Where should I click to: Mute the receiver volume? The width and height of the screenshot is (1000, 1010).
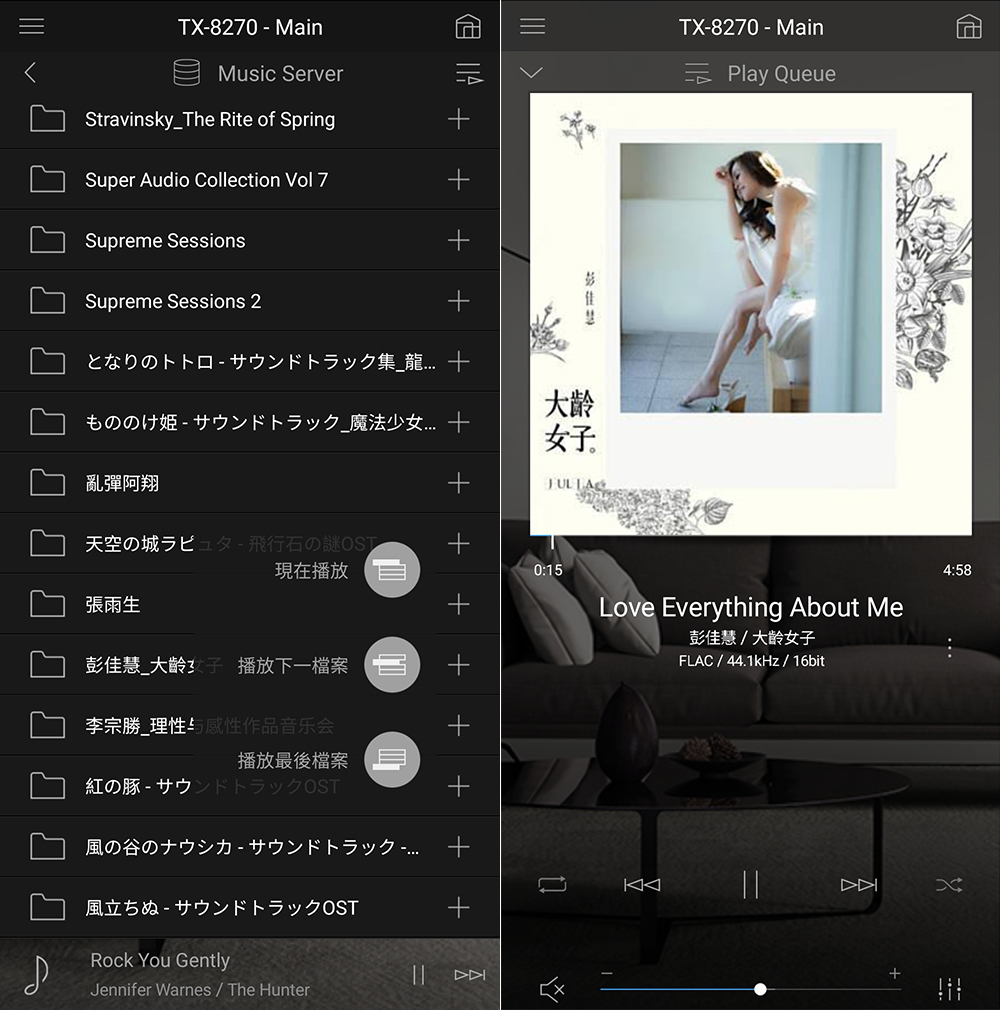coord(551,990)
